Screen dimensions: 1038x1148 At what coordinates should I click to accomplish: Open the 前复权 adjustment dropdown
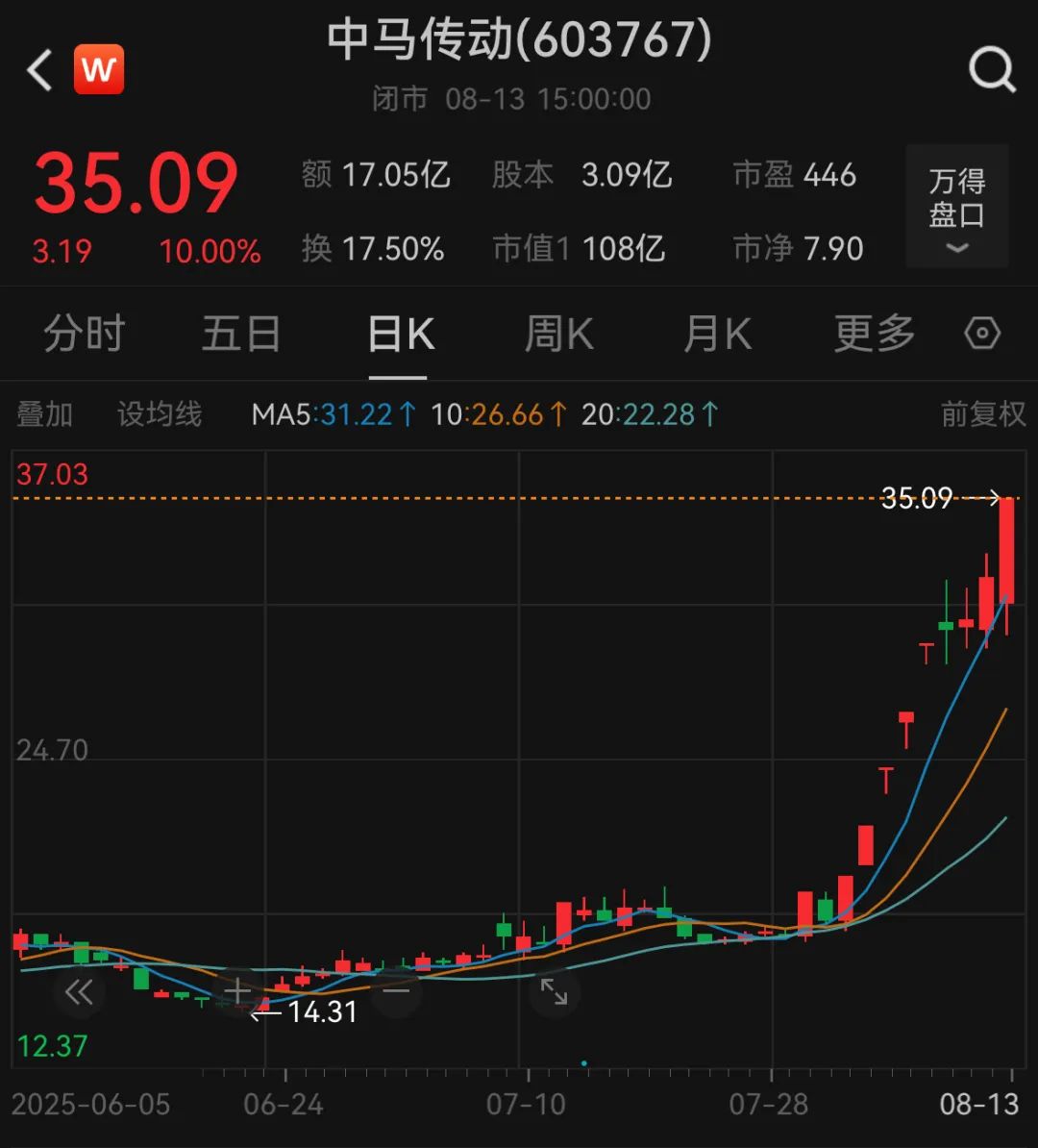982,414
